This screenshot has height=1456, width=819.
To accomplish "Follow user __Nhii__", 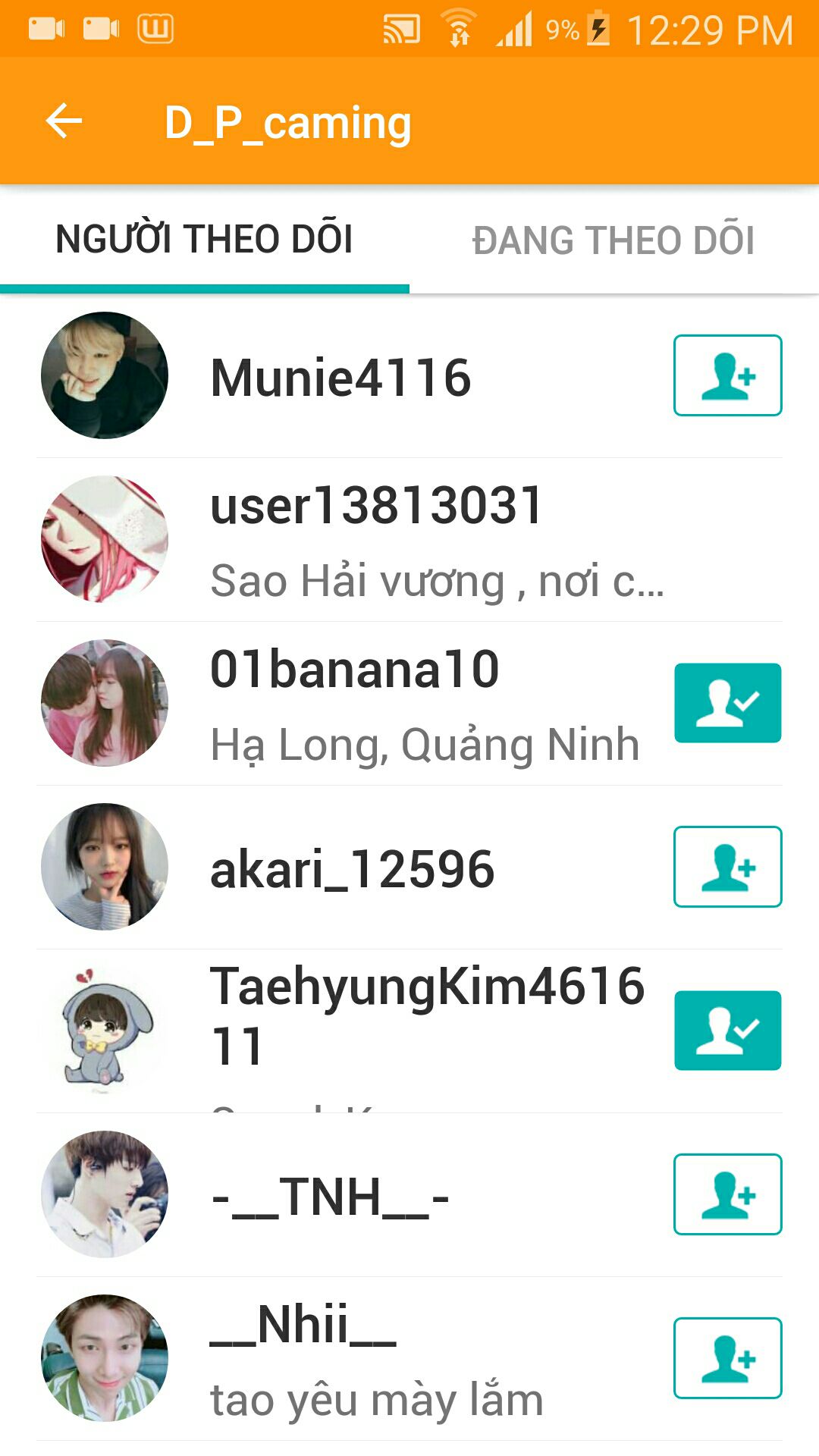I will [727, 1358].
